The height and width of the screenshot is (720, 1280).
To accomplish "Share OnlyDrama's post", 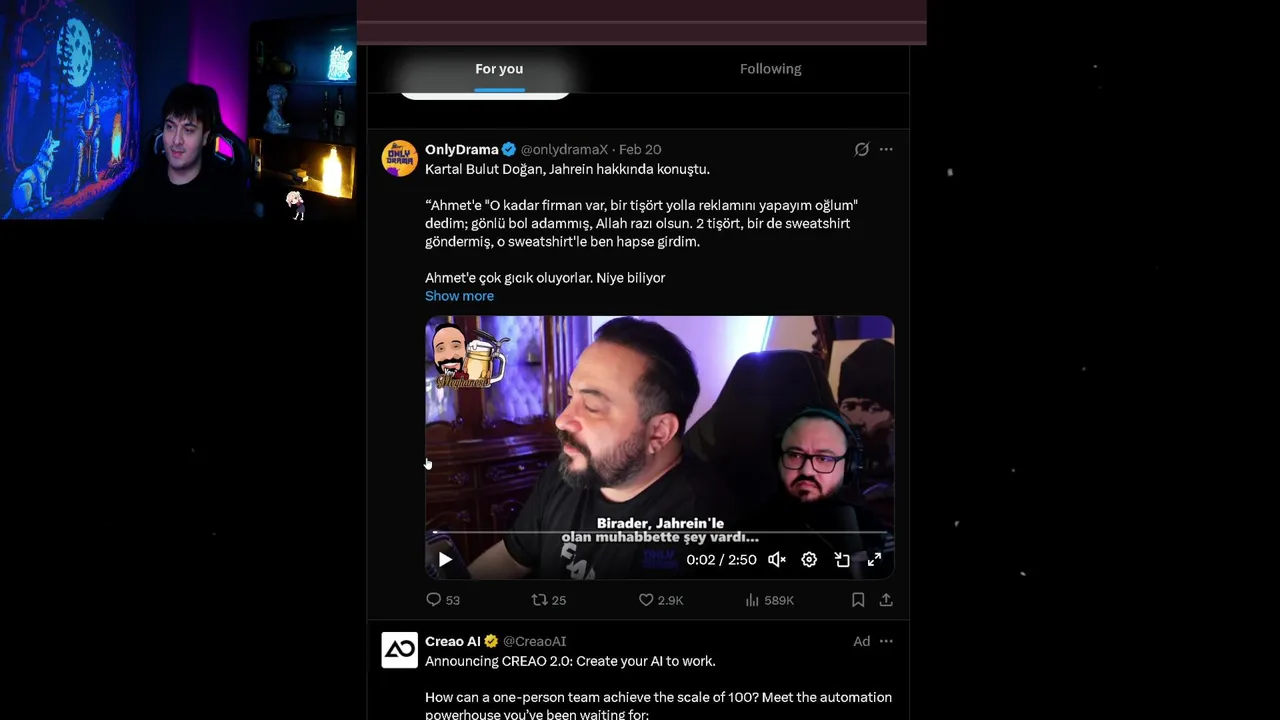I will point(886,600).
